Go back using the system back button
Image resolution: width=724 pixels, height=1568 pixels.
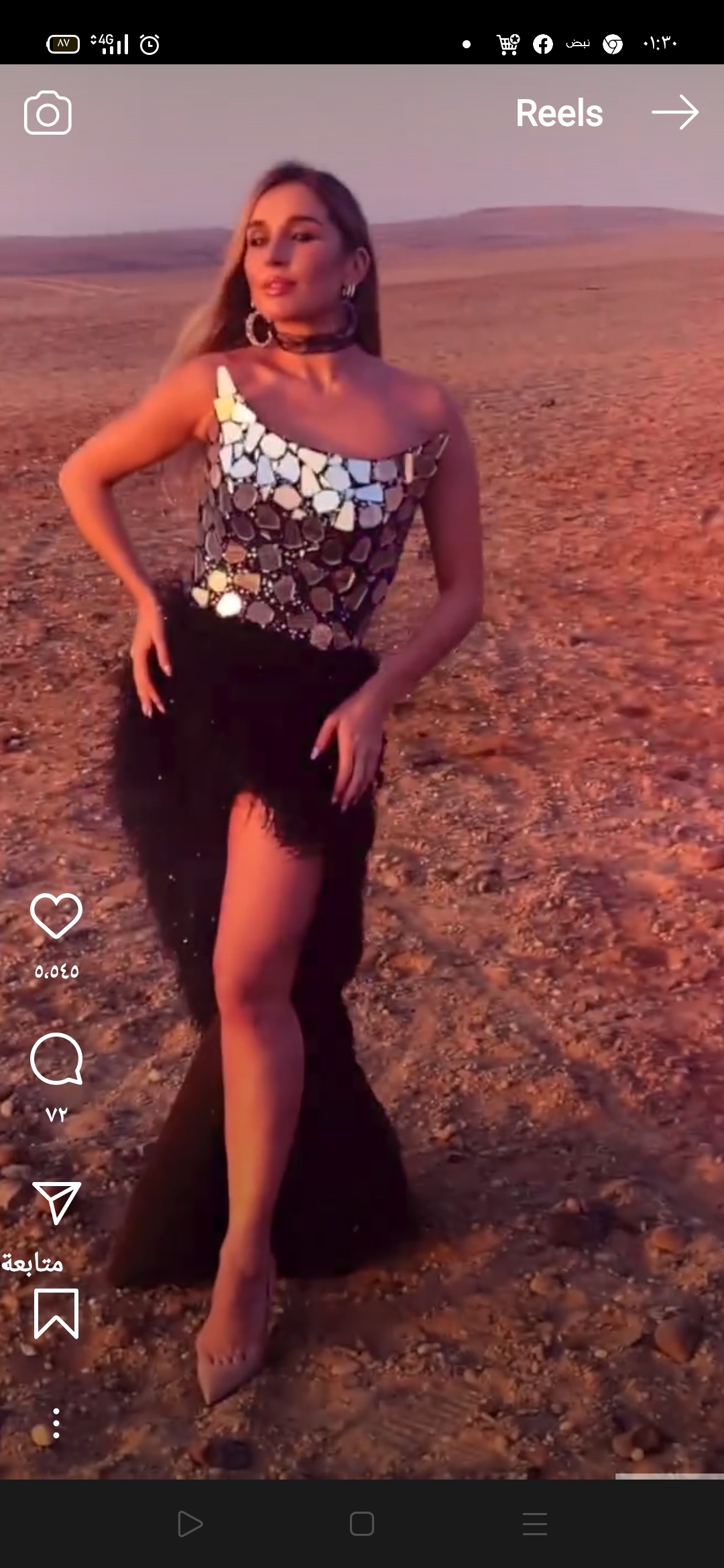pos(190,1524)
